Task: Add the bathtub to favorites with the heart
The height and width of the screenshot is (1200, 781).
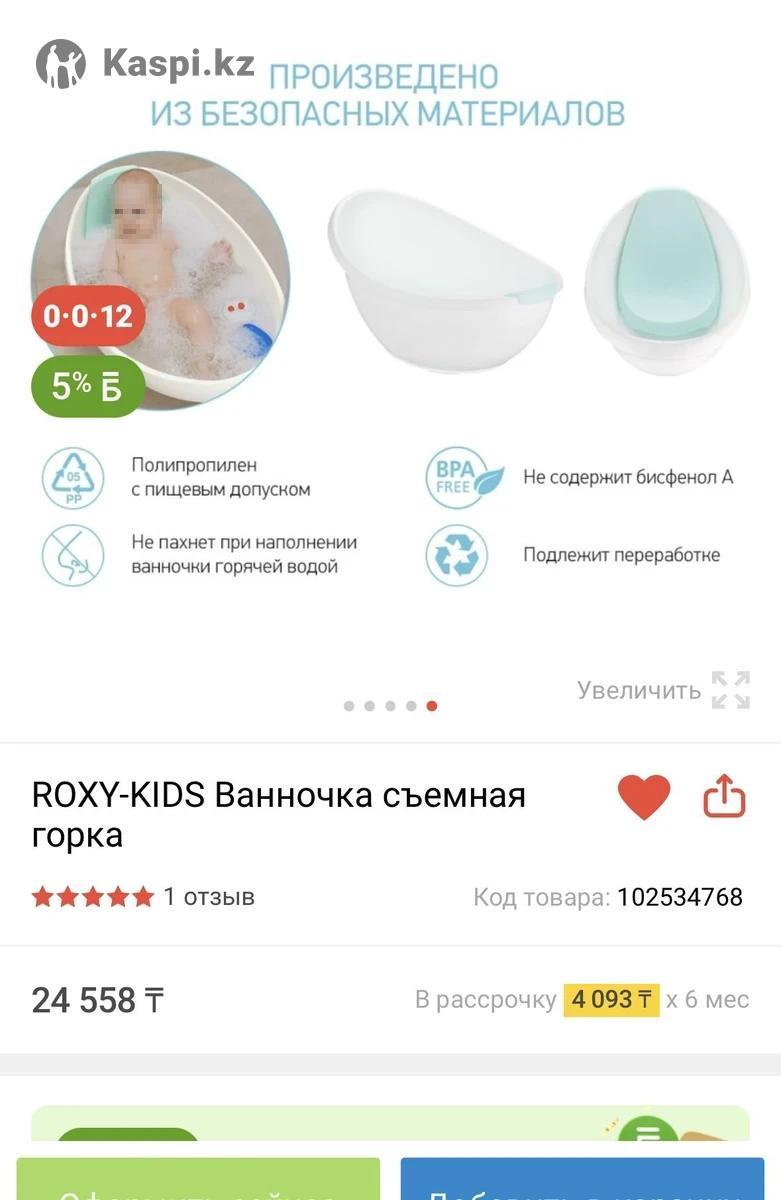Action: pyautogui.click(x=643, y=798)
